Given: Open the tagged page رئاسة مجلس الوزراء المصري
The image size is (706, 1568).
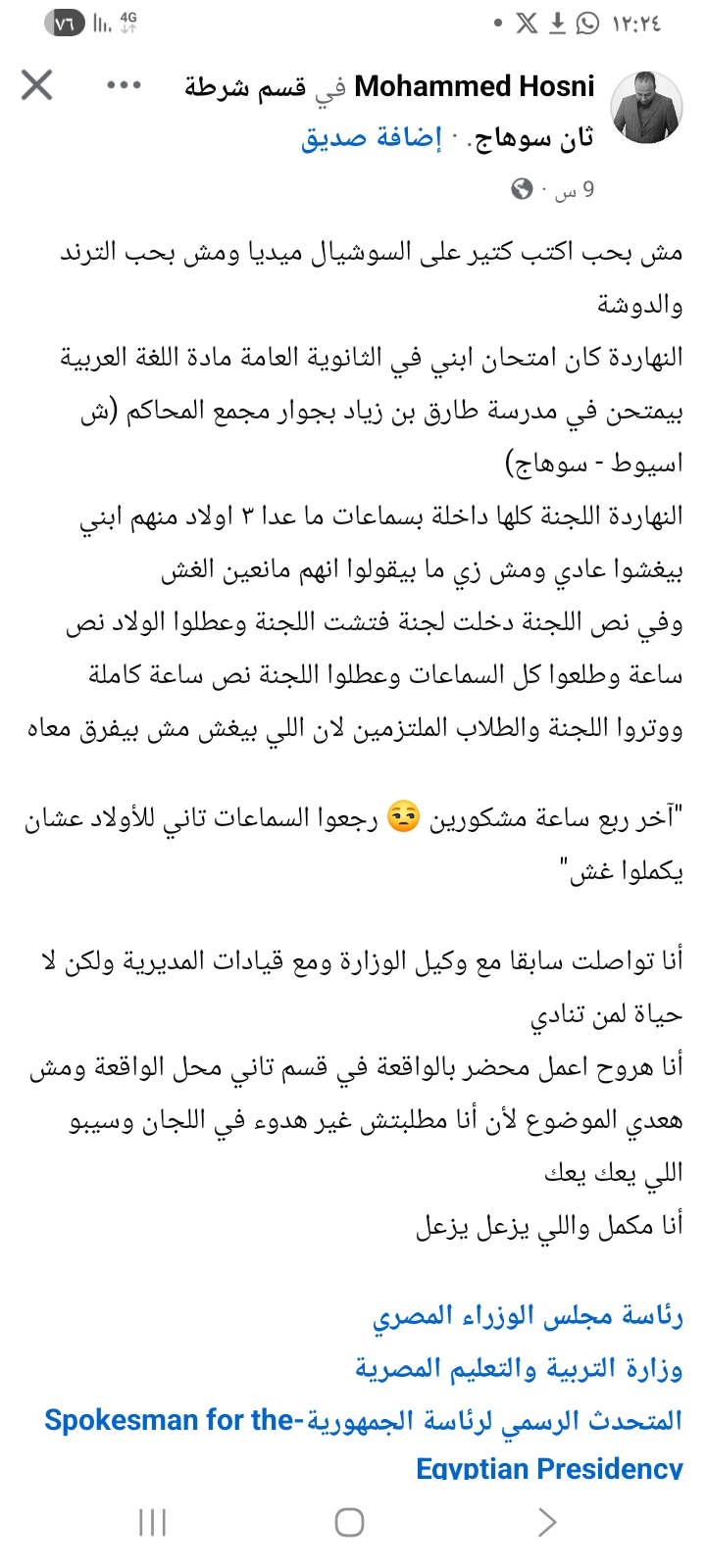Looking at the screenshot, I should pos(528,1316).
